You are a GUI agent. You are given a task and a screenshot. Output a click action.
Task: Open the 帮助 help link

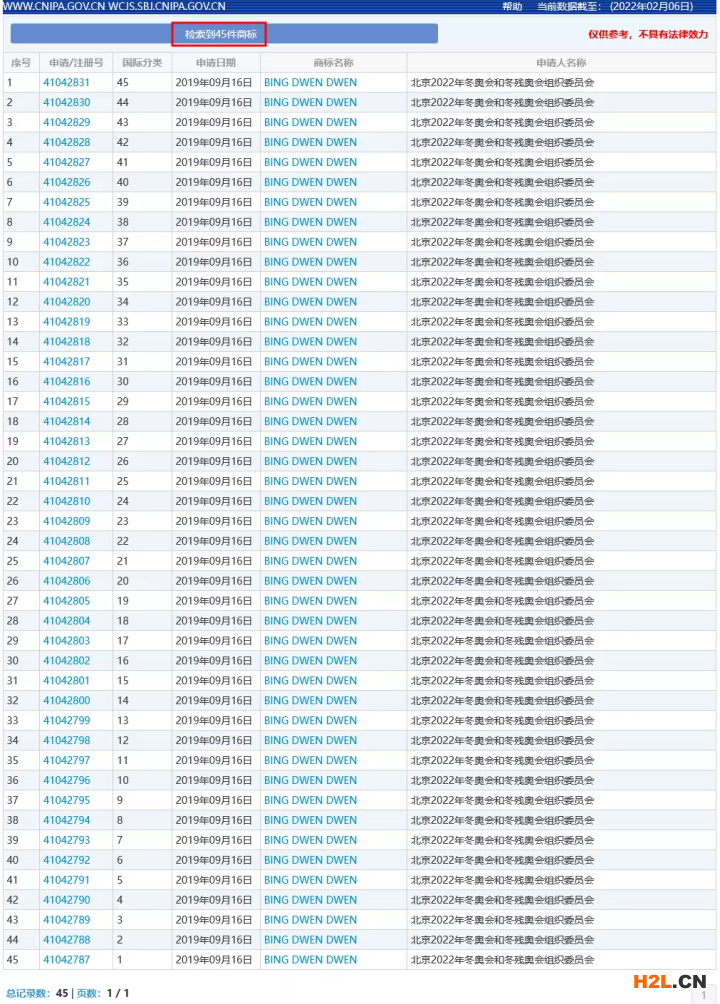click(x=512, y=6)
